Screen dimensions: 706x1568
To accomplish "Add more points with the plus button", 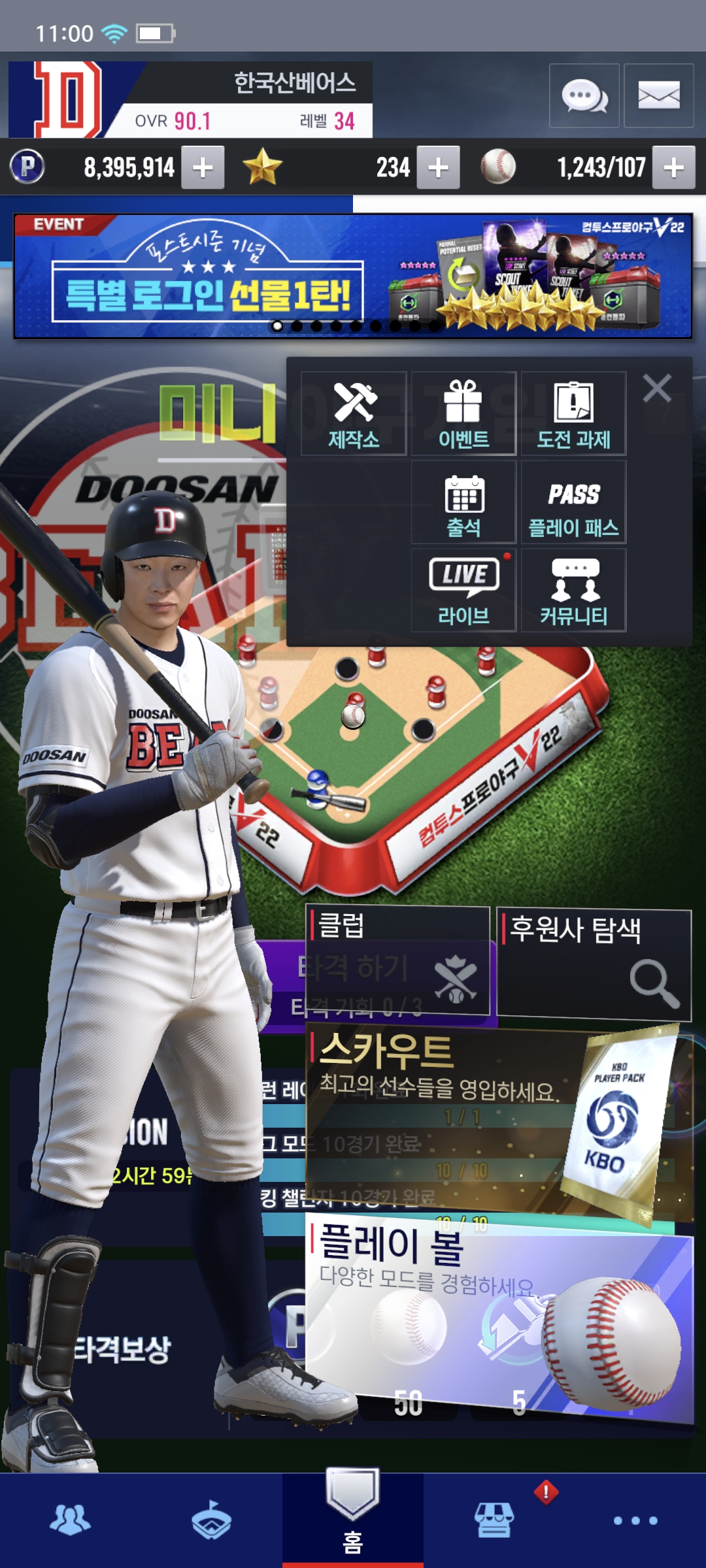I will (x=203, y=168).
